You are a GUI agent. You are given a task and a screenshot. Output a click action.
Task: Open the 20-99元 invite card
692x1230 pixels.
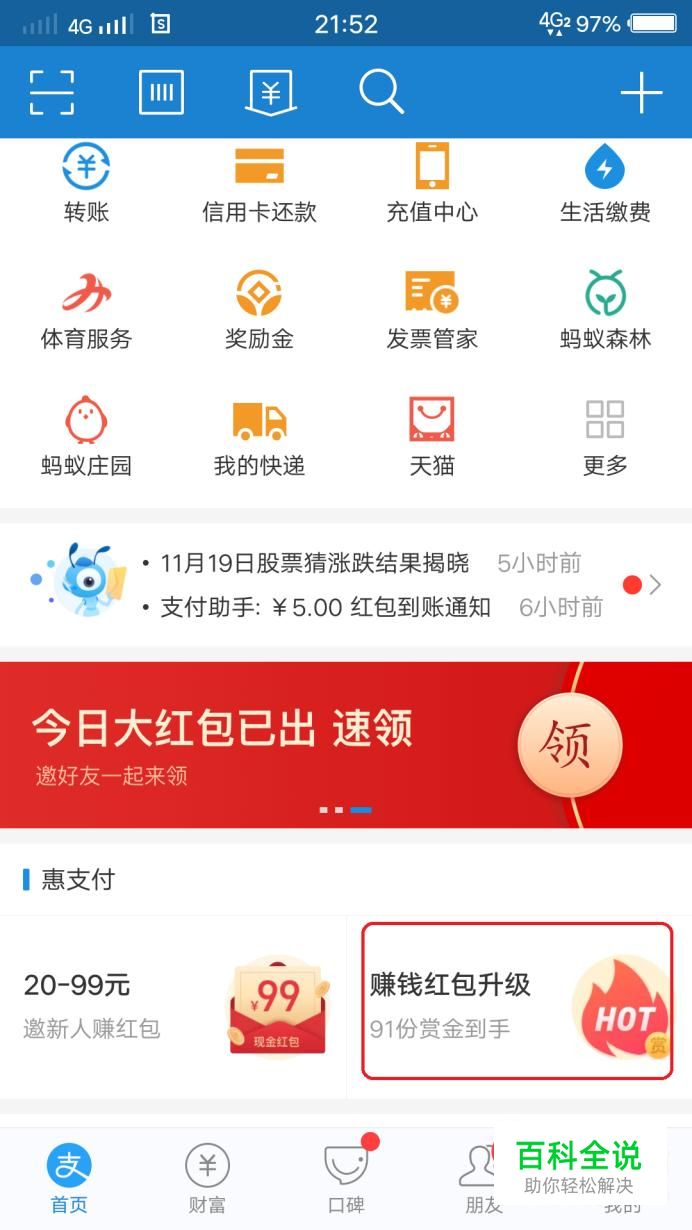(173, 1006)
